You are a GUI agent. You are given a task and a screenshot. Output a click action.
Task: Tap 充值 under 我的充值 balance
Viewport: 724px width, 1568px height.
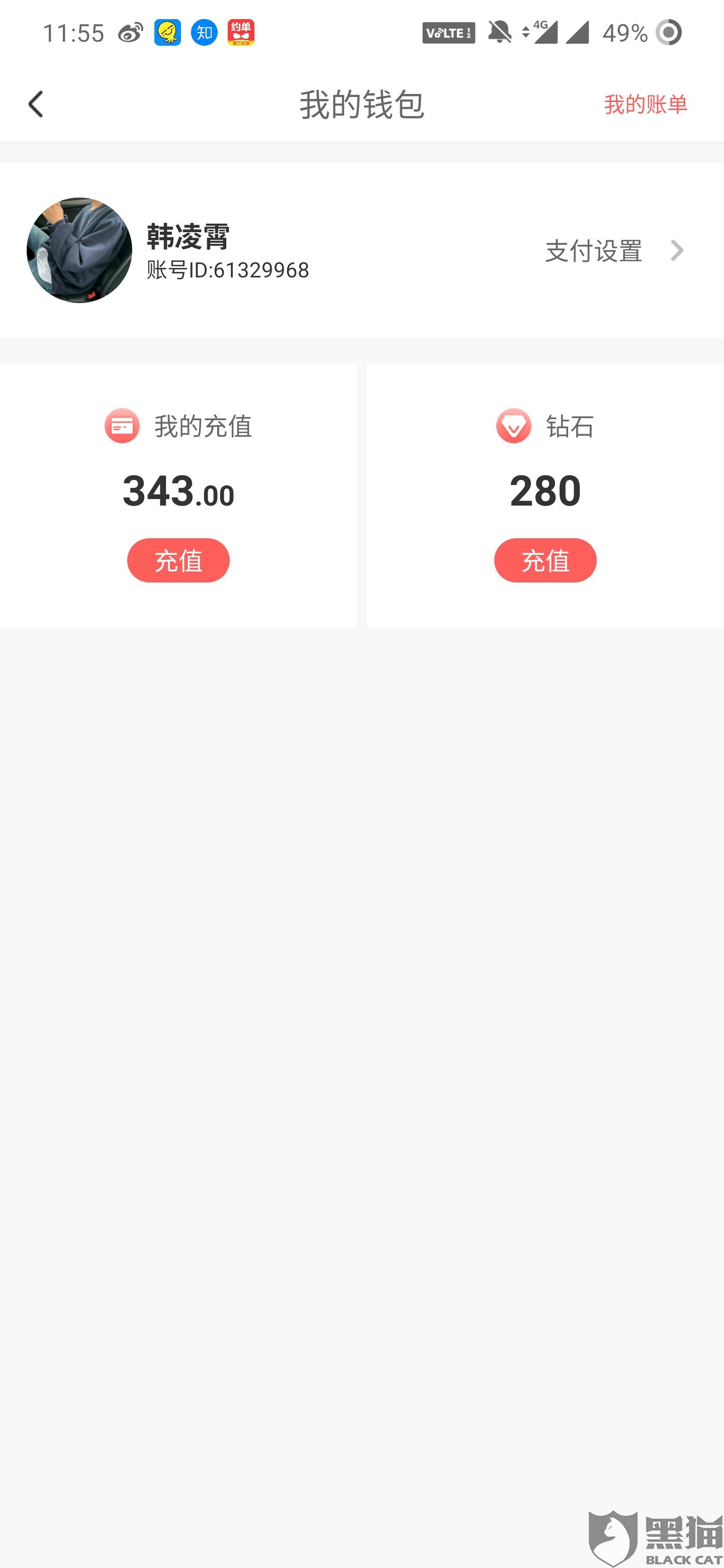(x=178, y=560)
